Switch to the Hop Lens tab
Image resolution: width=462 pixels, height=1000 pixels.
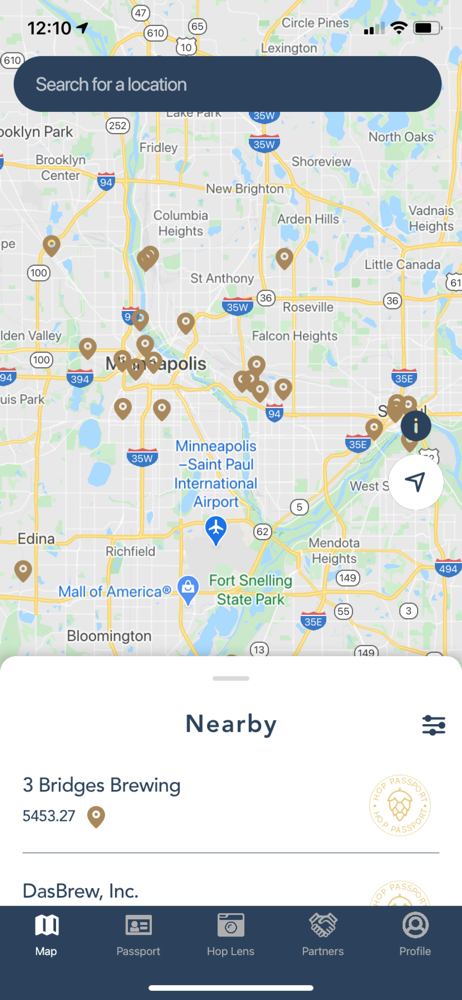coord(230,934)
